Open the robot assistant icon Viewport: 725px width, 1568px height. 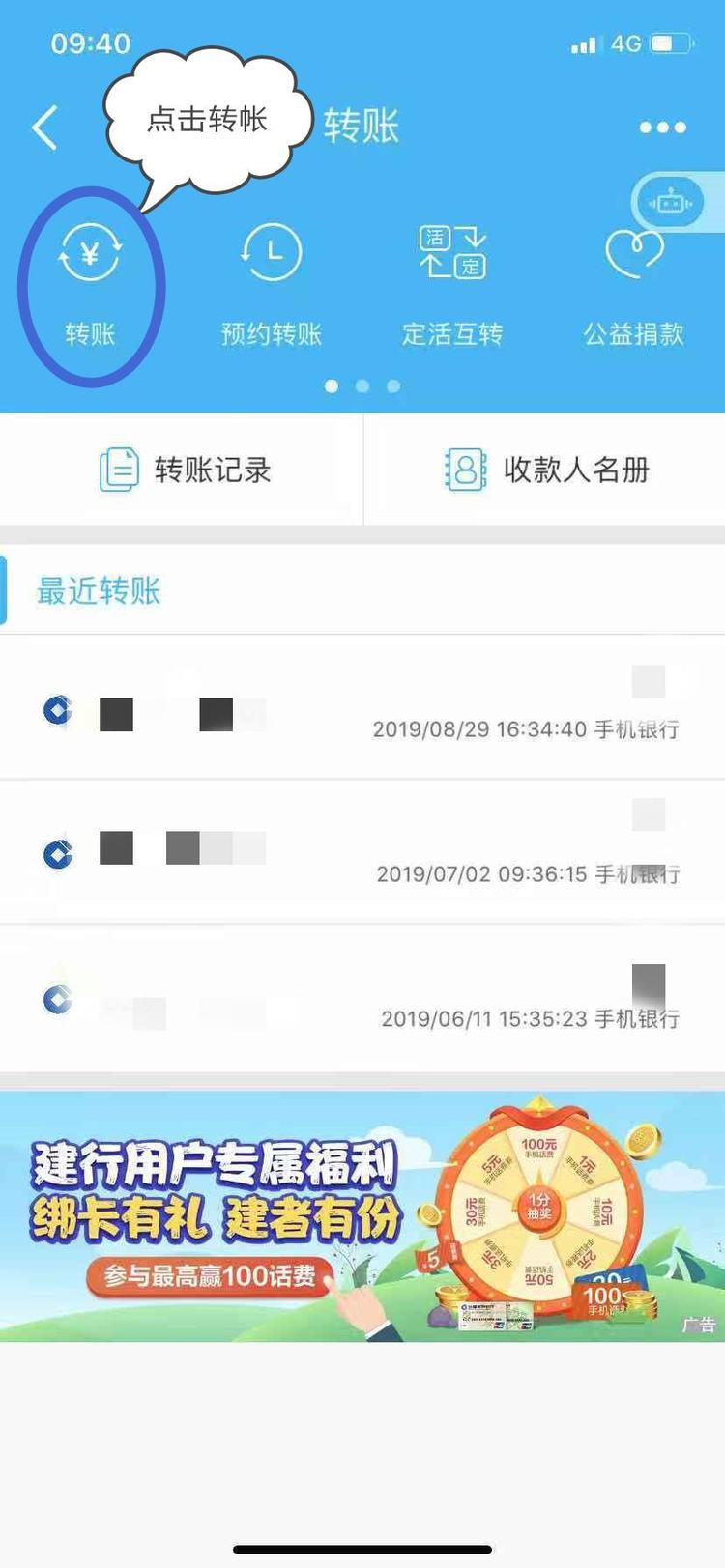click(x=670, y=203)
